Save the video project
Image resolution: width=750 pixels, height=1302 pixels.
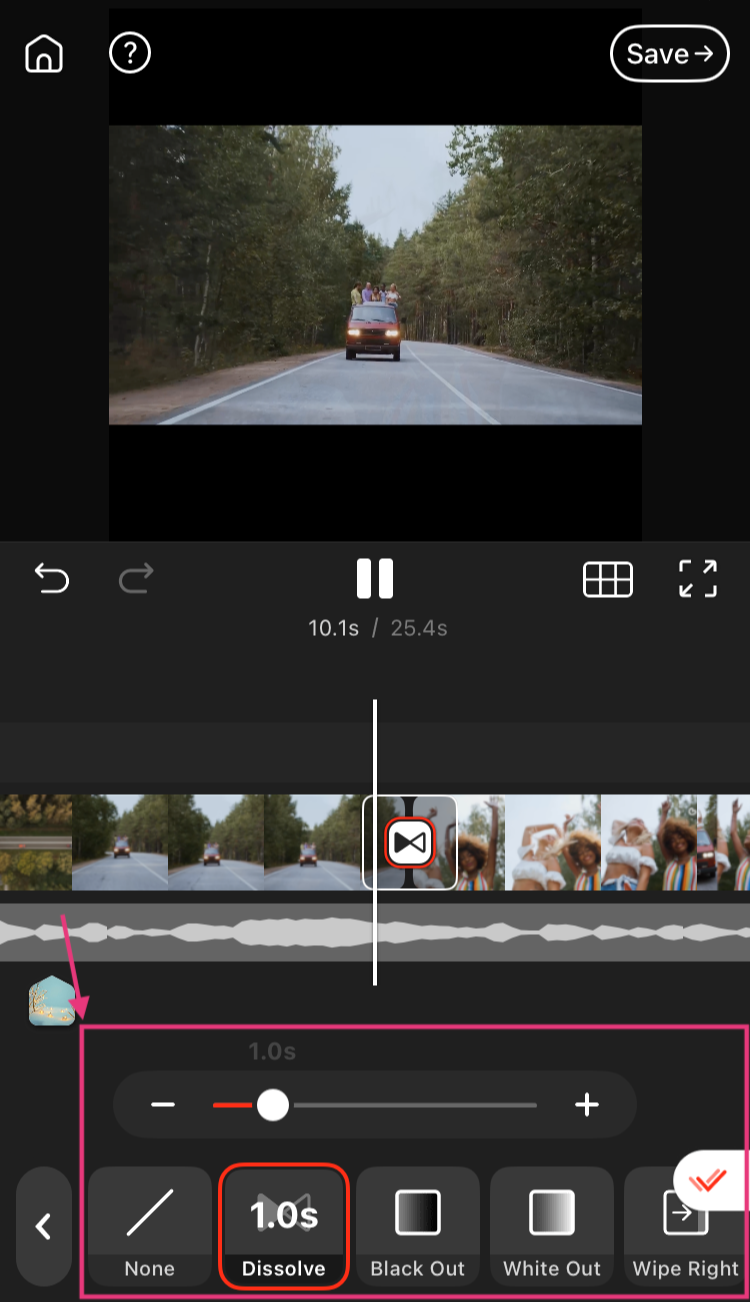tap(669, 54)
